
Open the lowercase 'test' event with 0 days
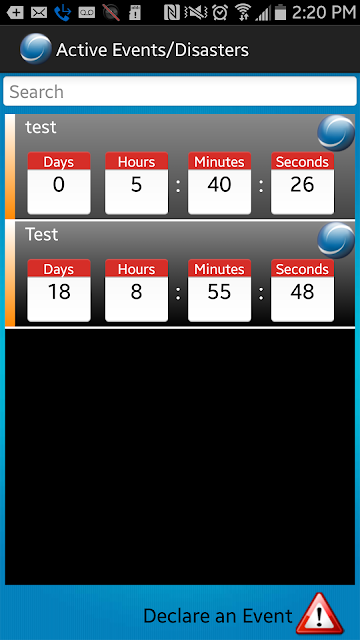180,167
